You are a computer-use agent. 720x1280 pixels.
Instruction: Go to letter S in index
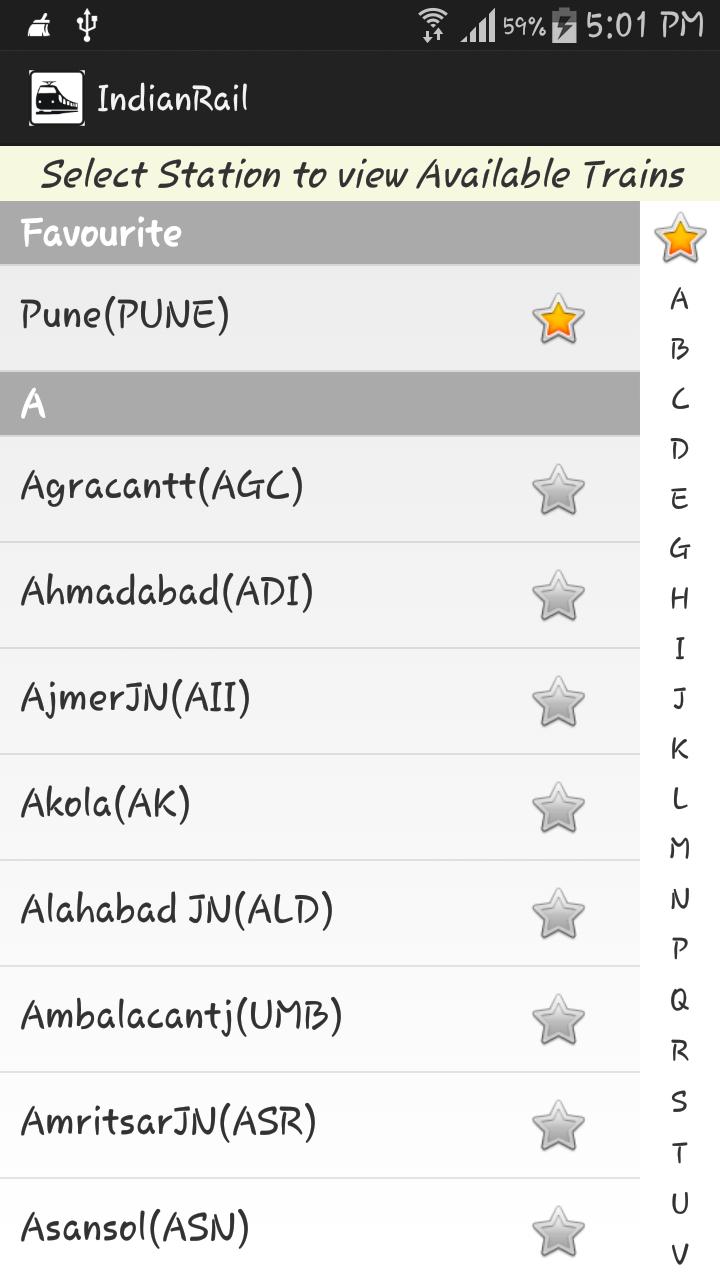click(680, 1101)
